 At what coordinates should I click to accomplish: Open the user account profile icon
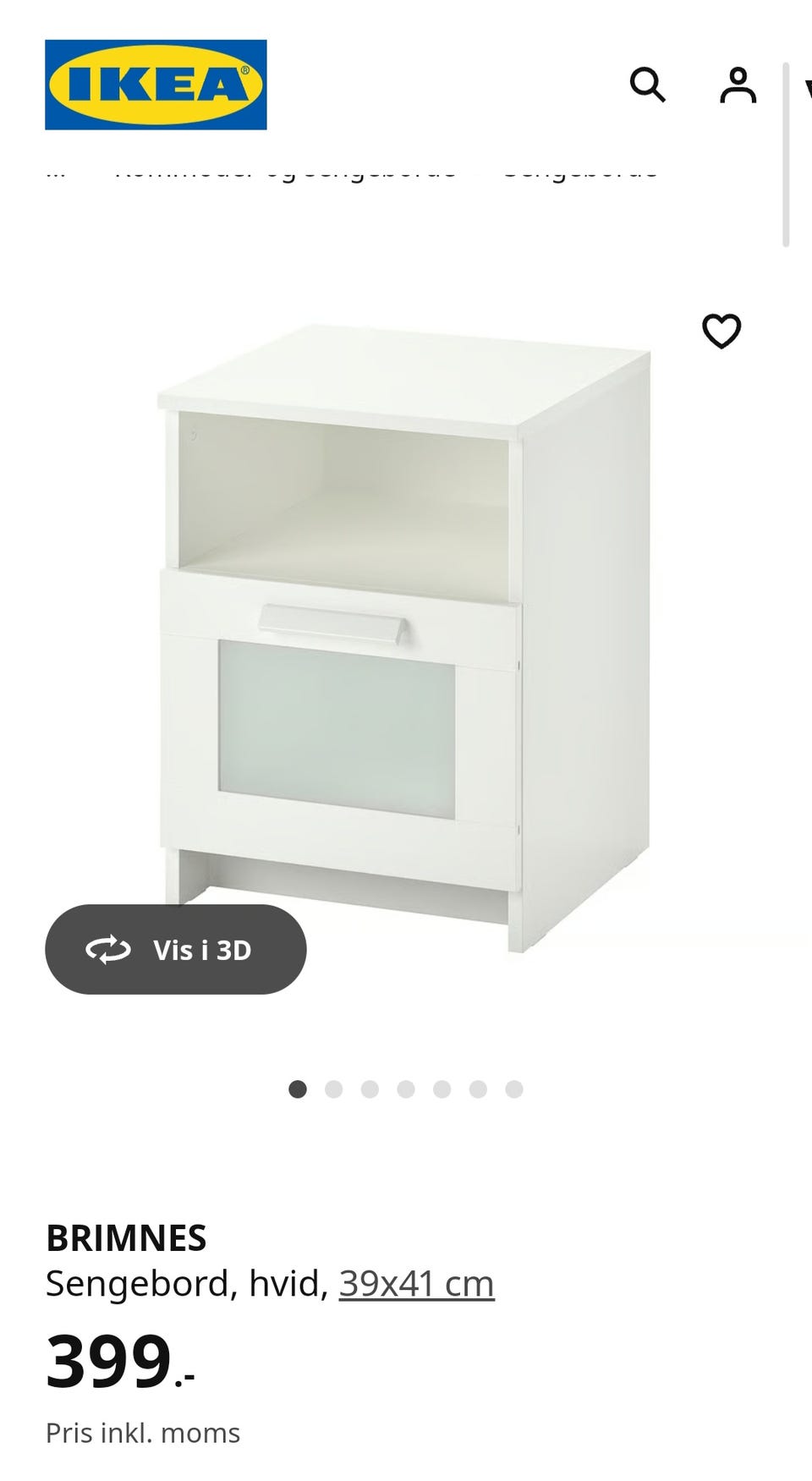pyautogui.click(x=738, y=85)
